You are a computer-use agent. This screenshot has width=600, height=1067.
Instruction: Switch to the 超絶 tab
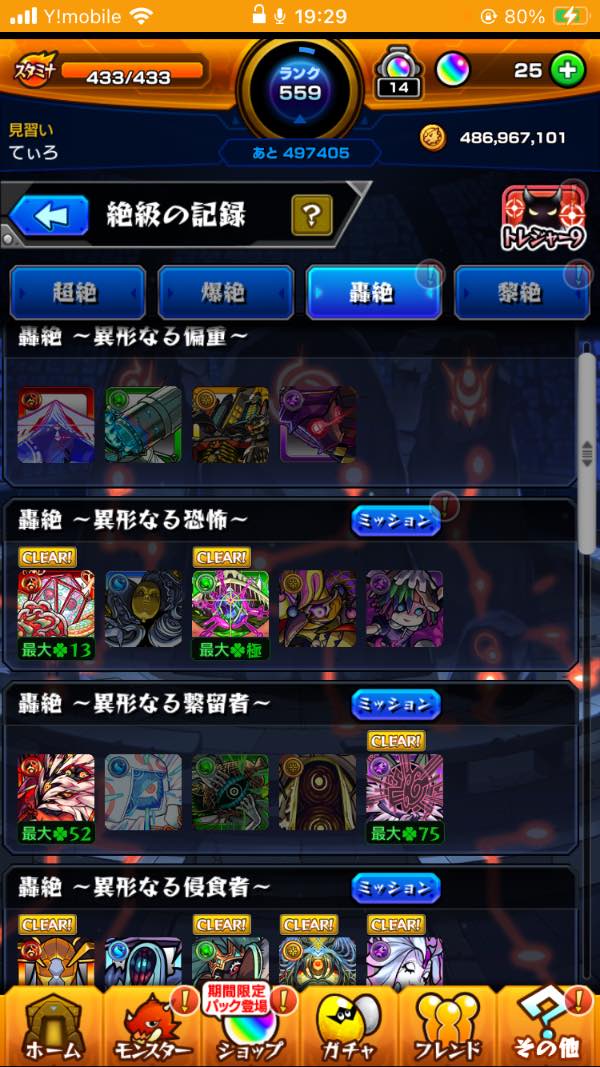[77, 292]
